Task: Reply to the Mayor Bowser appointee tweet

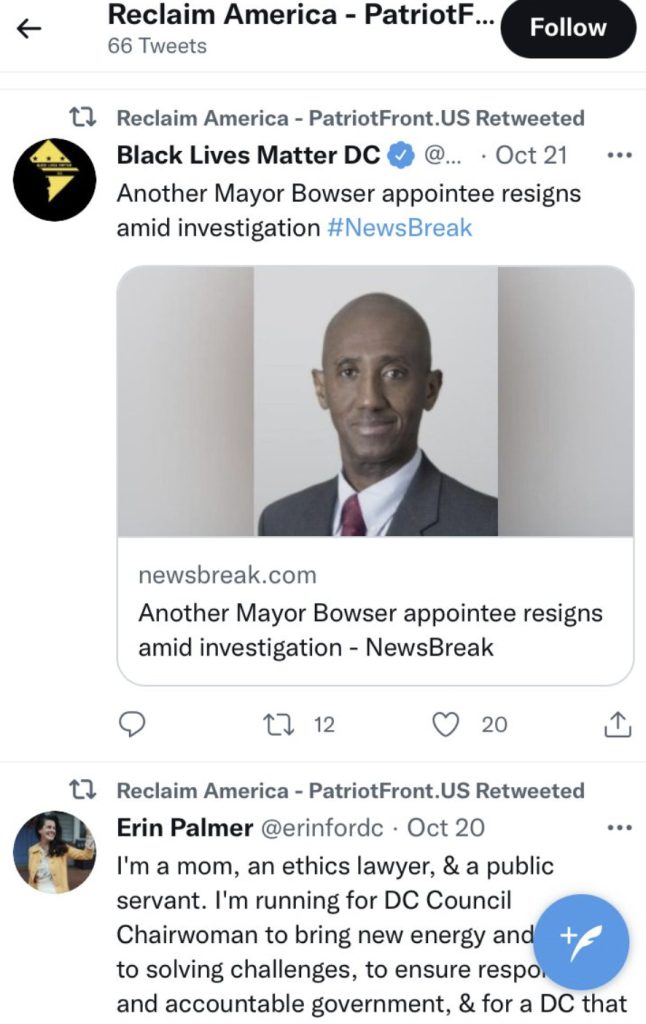Action: [132, 724]
